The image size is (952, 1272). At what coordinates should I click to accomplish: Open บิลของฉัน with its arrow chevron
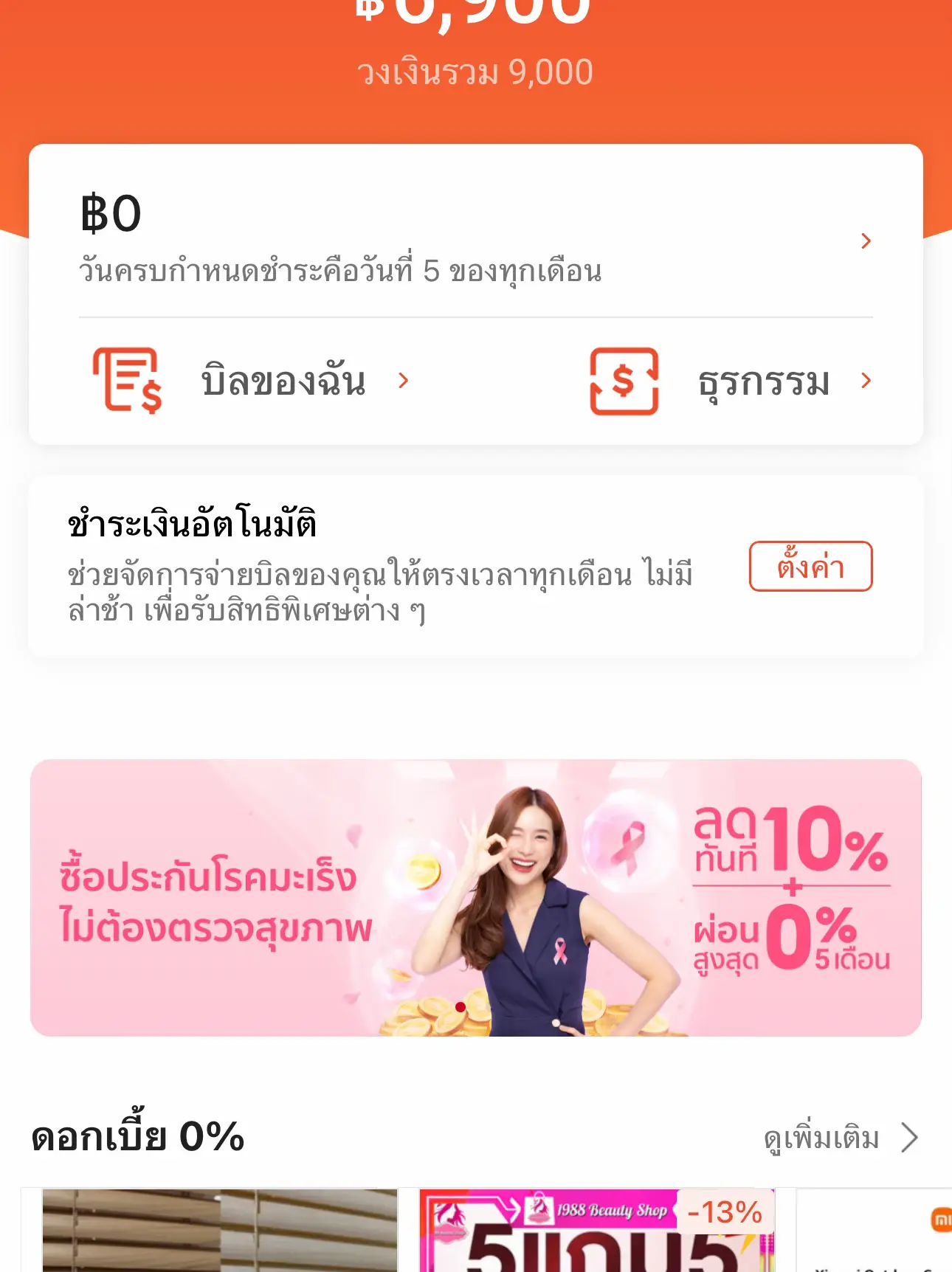point(404,381)
